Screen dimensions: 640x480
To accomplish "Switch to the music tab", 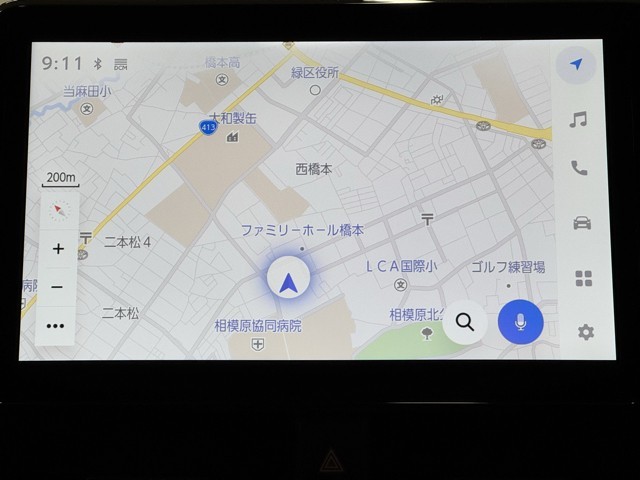I will click(578, 120).
